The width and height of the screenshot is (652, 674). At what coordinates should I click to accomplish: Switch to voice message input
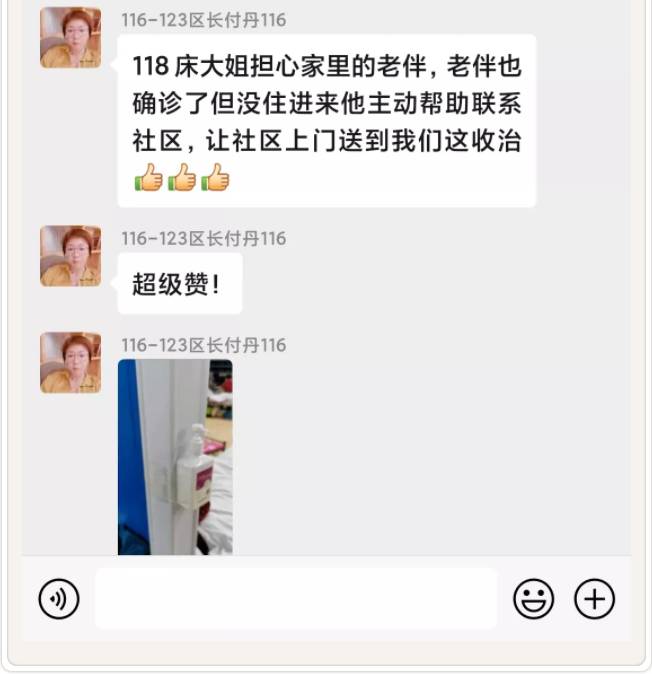point(58,599)
